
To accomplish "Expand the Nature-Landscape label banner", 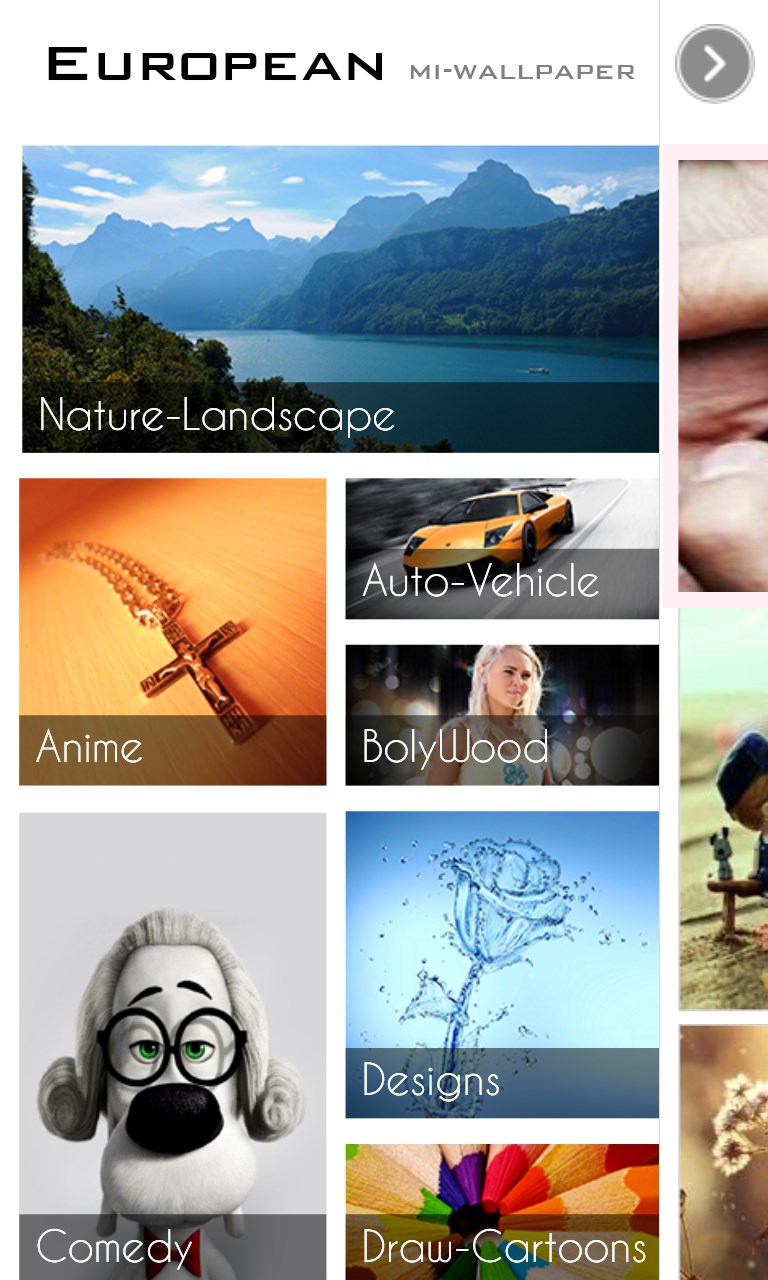I will (x=340, y=412).
